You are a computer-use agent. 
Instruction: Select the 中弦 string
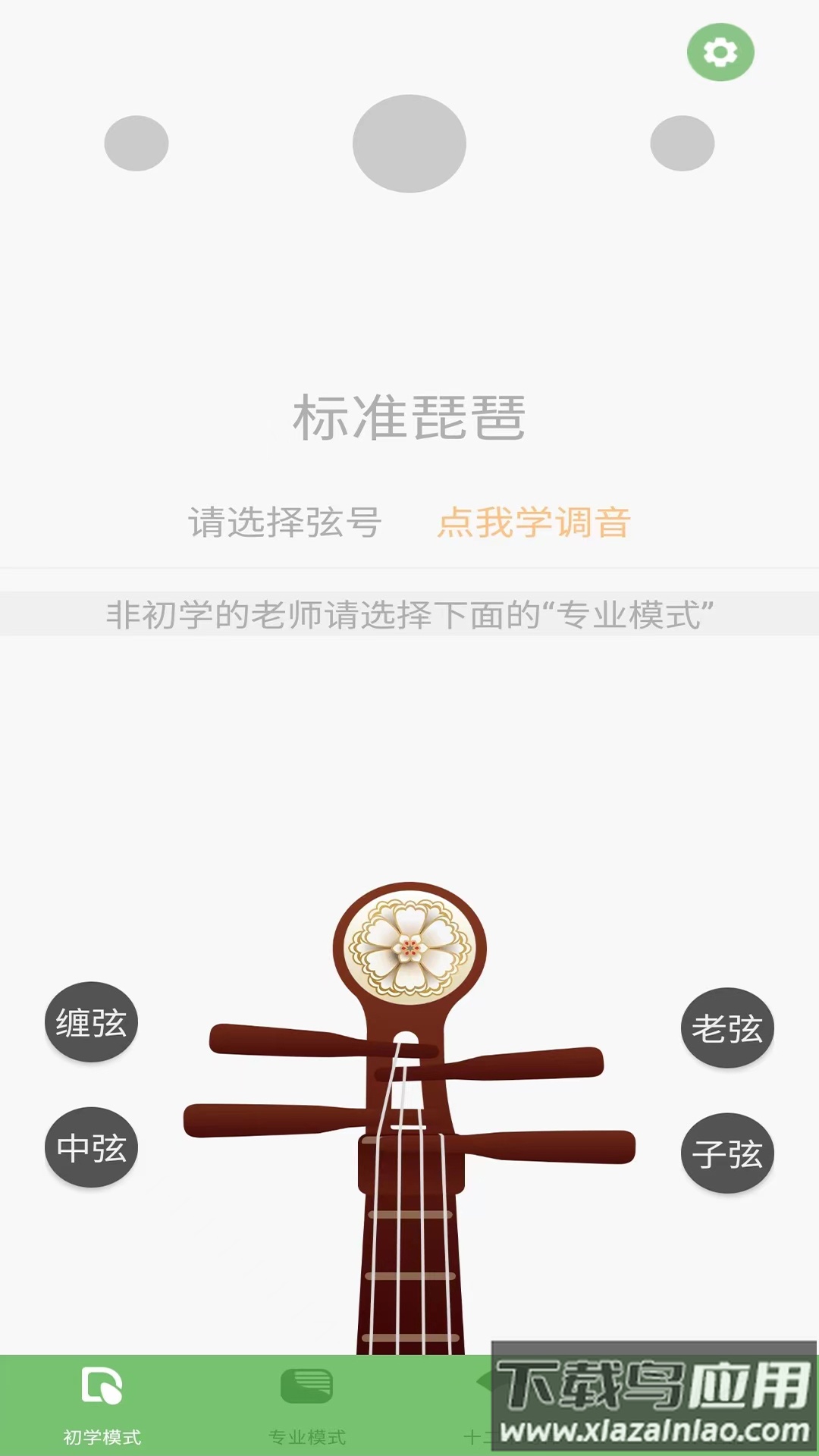[91, 1149]
